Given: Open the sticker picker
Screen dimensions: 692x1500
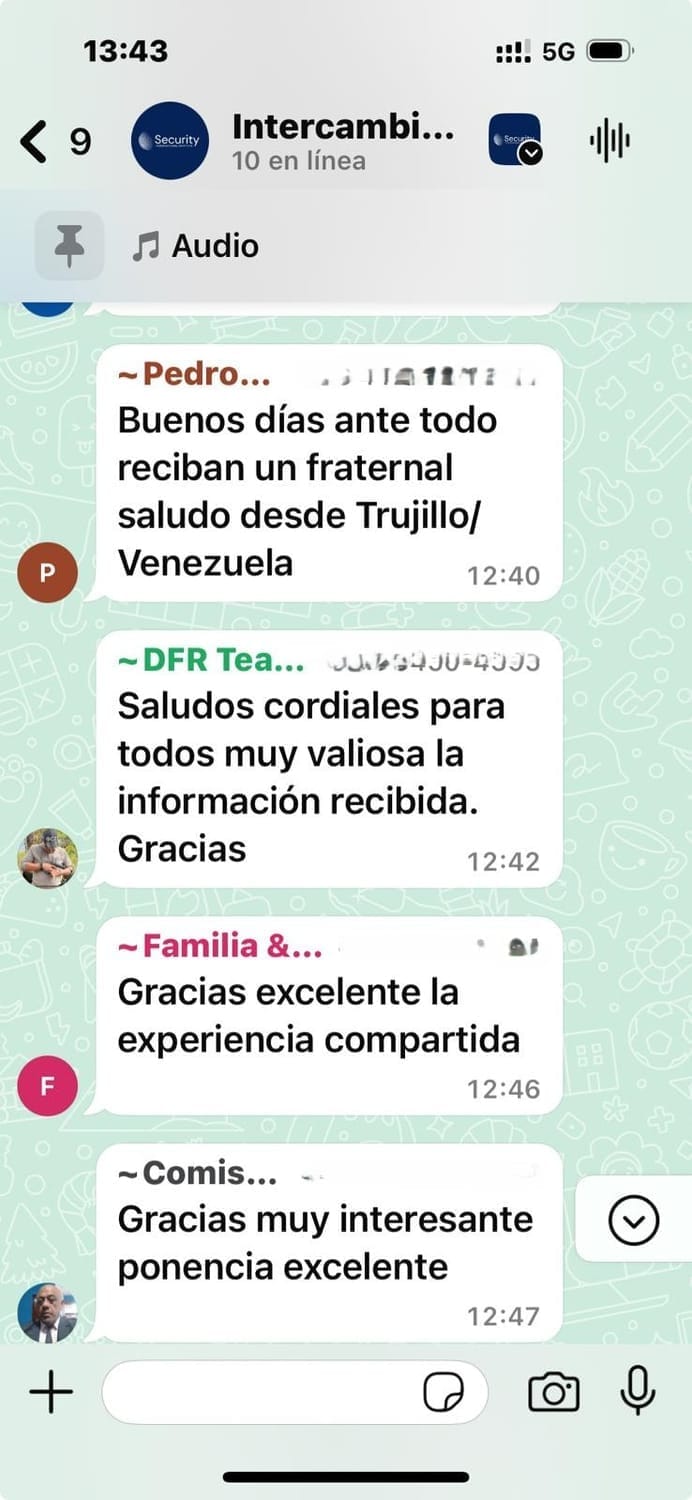Looking at the screenshot, I should point(443,1392).
